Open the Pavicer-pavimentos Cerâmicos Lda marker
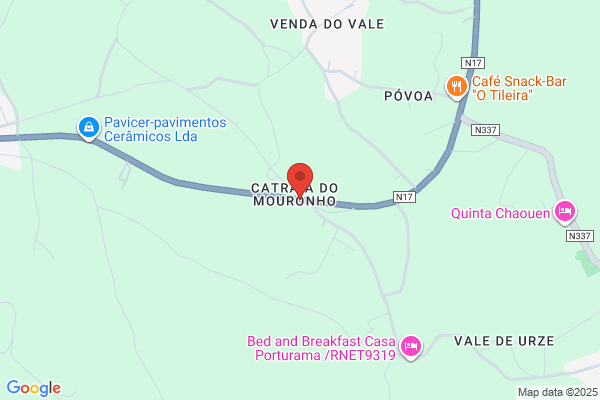The width and height of the screenshot is (600, 400). point(89,128)
